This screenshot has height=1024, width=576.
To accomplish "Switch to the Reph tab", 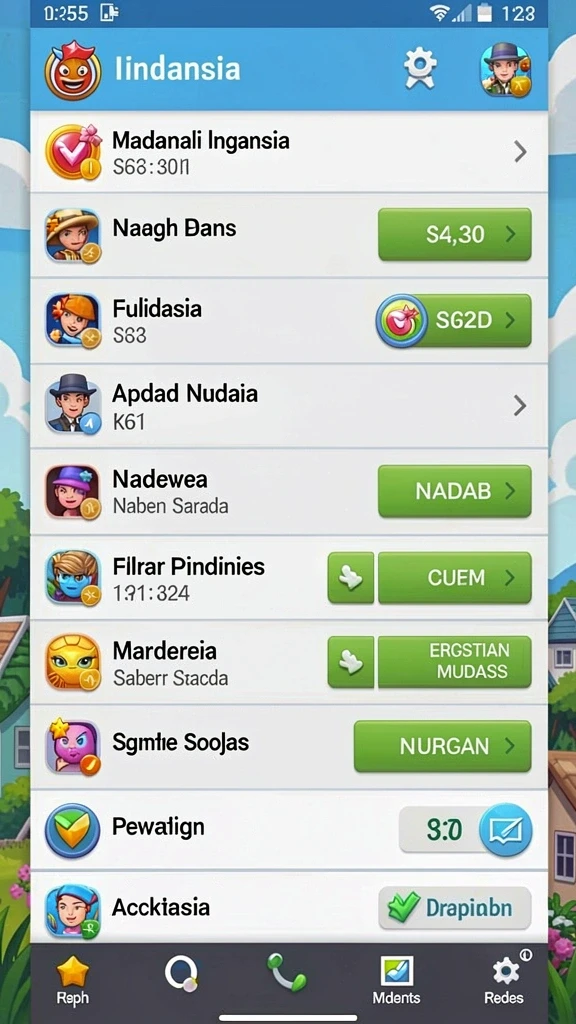I will pos(72,980).
